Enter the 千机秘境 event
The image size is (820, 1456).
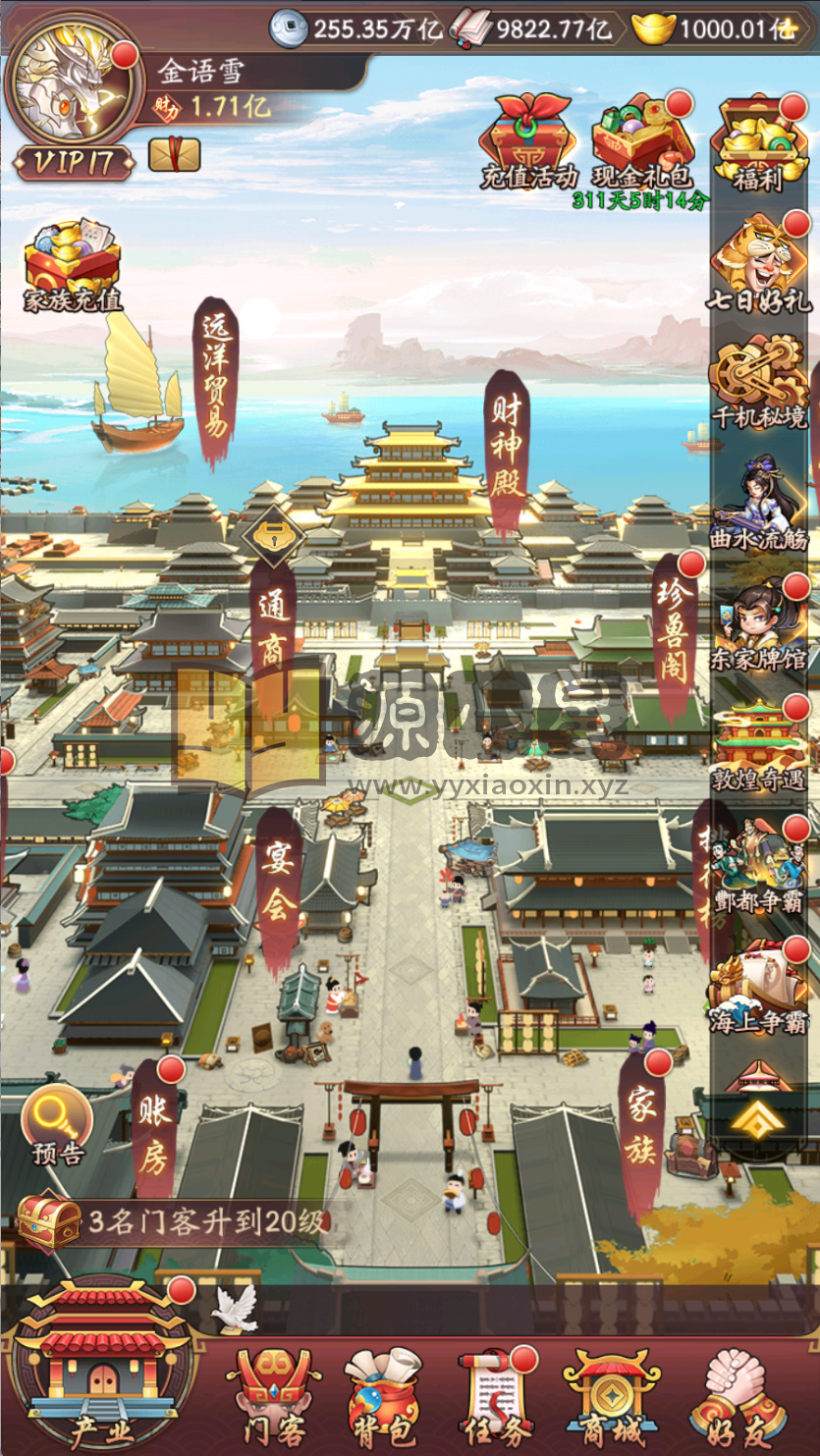[x=761, y=383]
